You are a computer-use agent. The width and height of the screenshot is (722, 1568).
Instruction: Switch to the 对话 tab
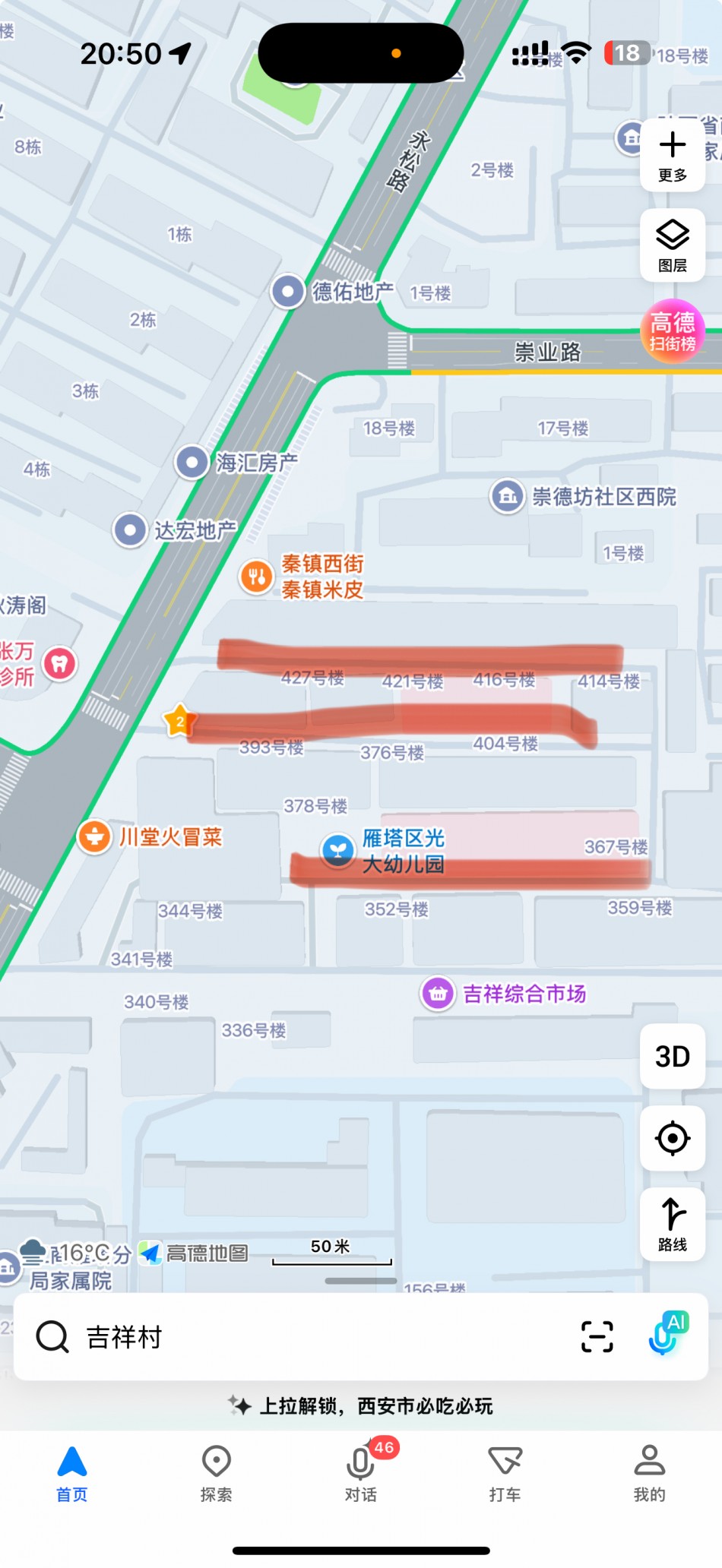[361, 1474]
